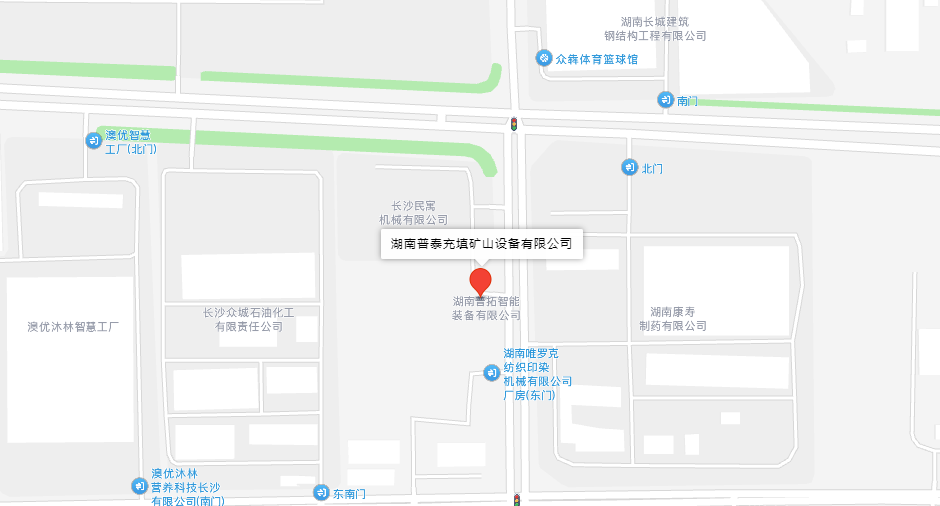The height and width of the screenshot is (506, 940).
Task: Tap the red location marker pin
Action: [x=481, y=279]
